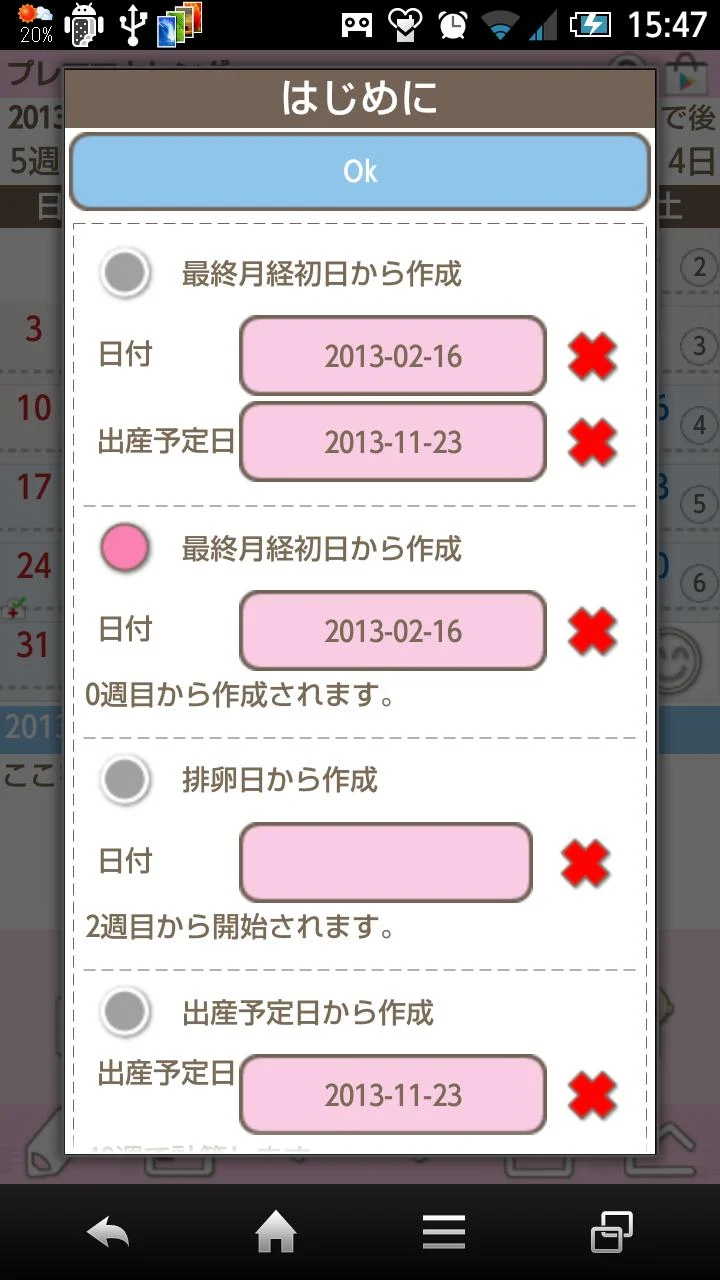The width and height of the screenshot is (720, 1280).
Task: Select the unselected gray 最終月経初日から作成 radio
Action: point(126,272)
